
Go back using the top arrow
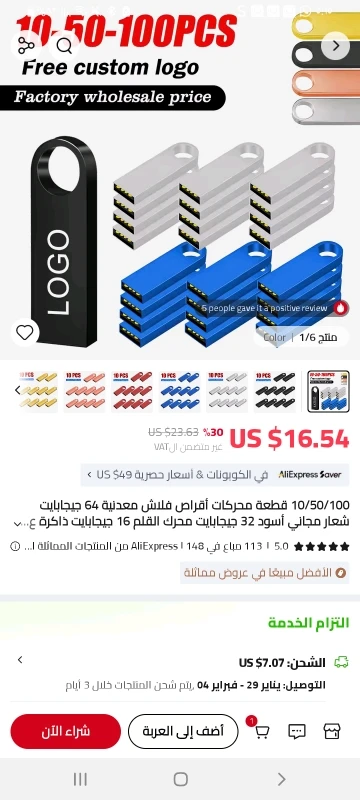pyautogui.click(x=336, y=46)
